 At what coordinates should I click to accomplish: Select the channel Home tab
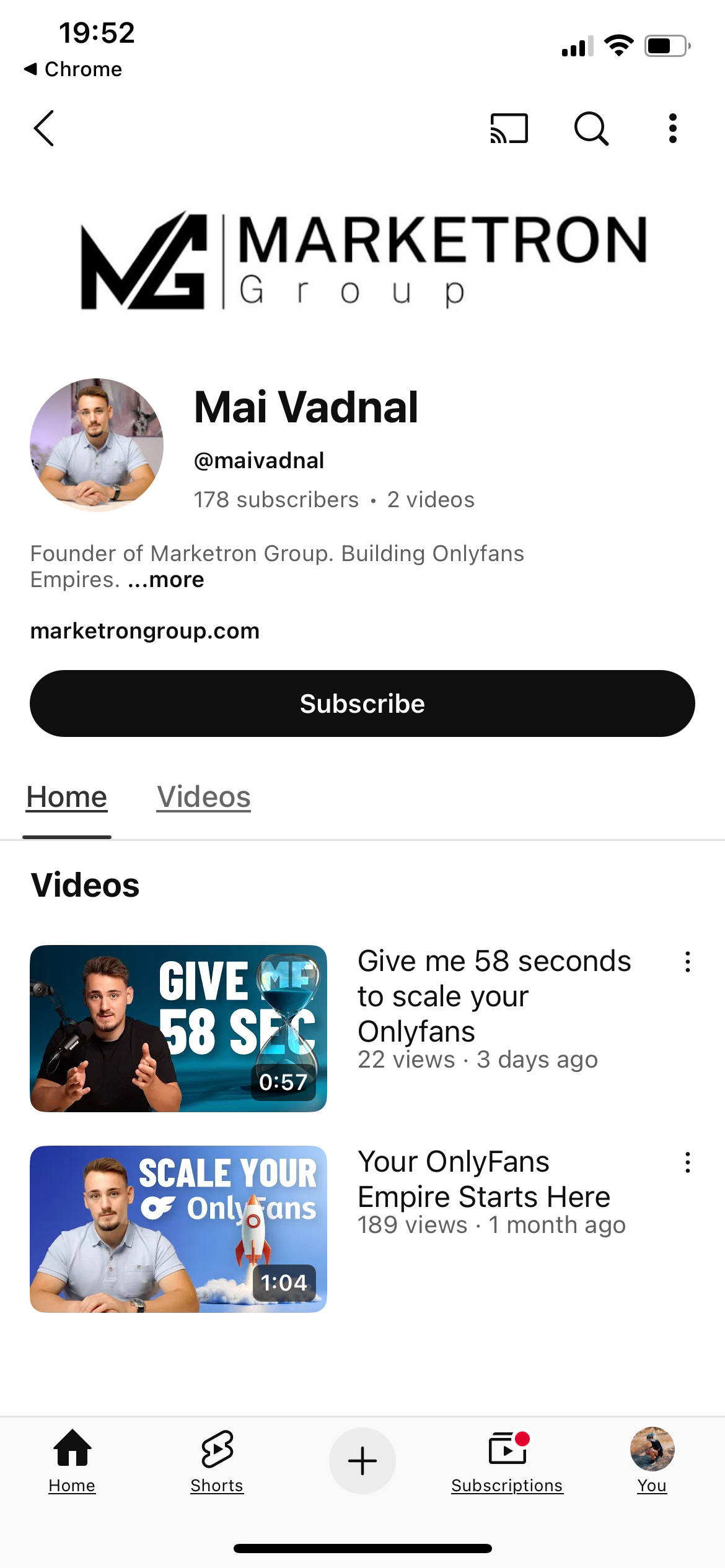[x=67, y=797]
